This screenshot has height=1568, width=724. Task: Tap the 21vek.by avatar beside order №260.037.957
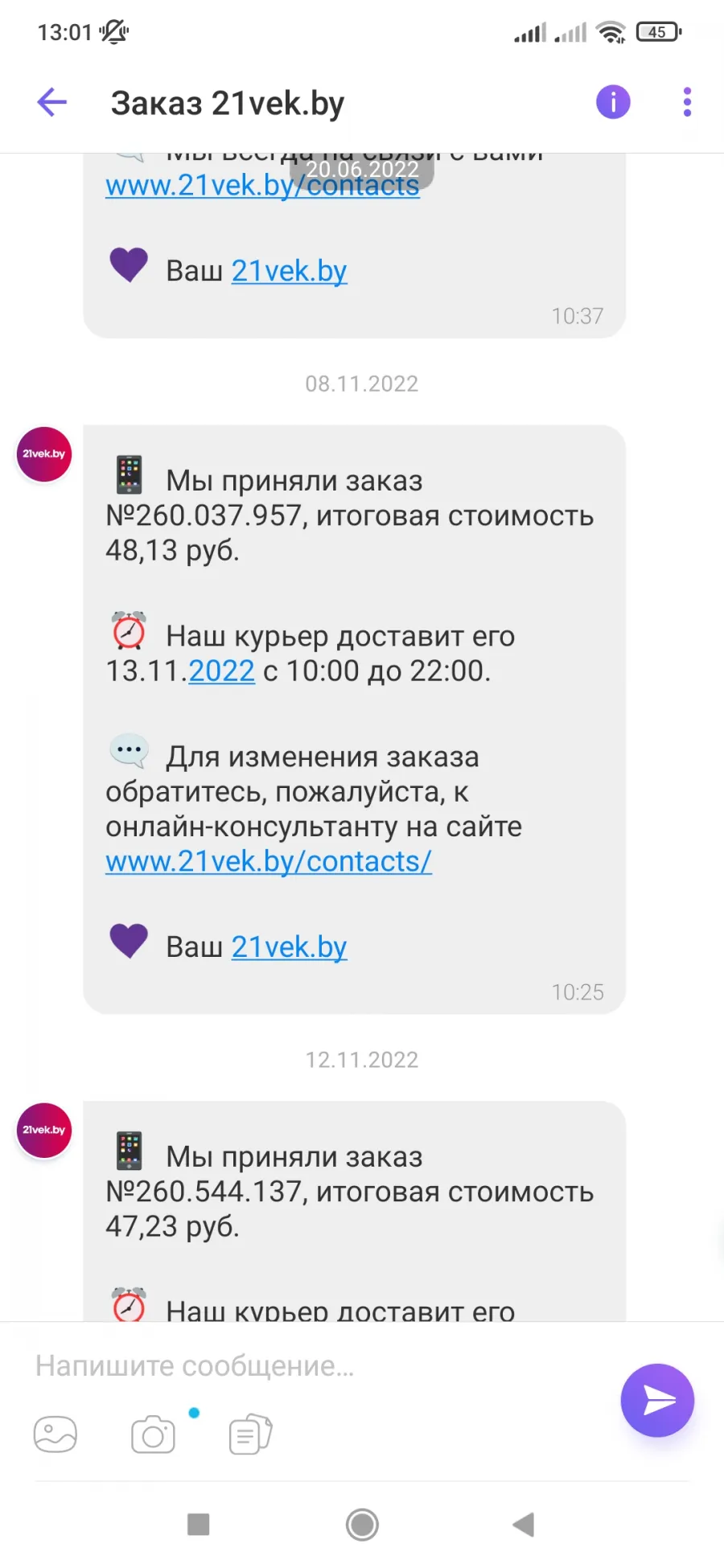(x=44, y=454)
